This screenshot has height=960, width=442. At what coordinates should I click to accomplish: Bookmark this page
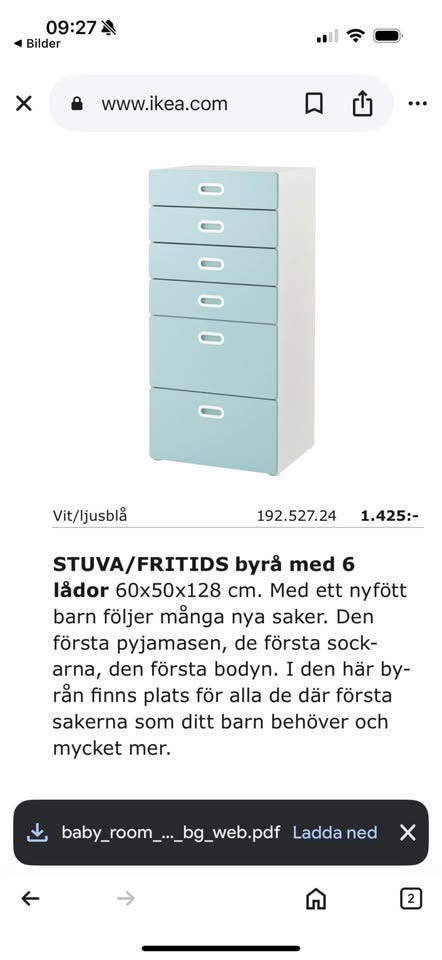click(x=314, y=103)
